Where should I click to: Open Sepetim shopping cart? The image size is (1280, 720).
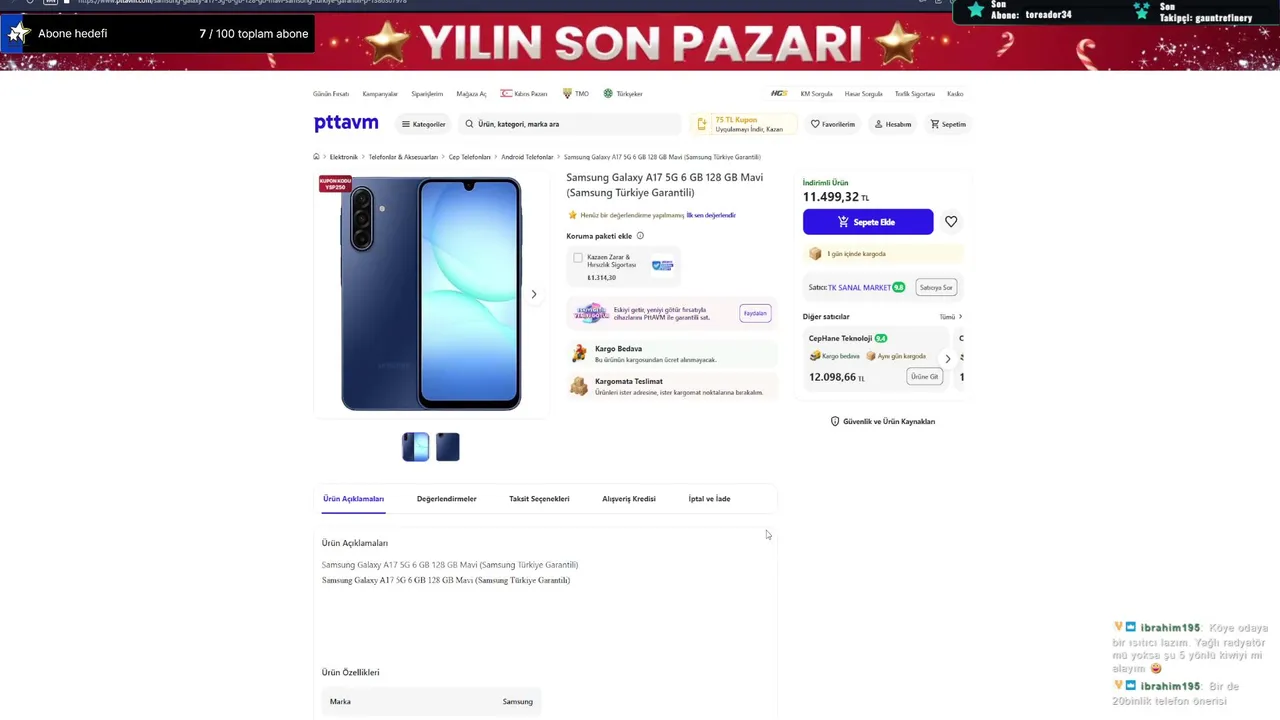click(x=948, y=124)
